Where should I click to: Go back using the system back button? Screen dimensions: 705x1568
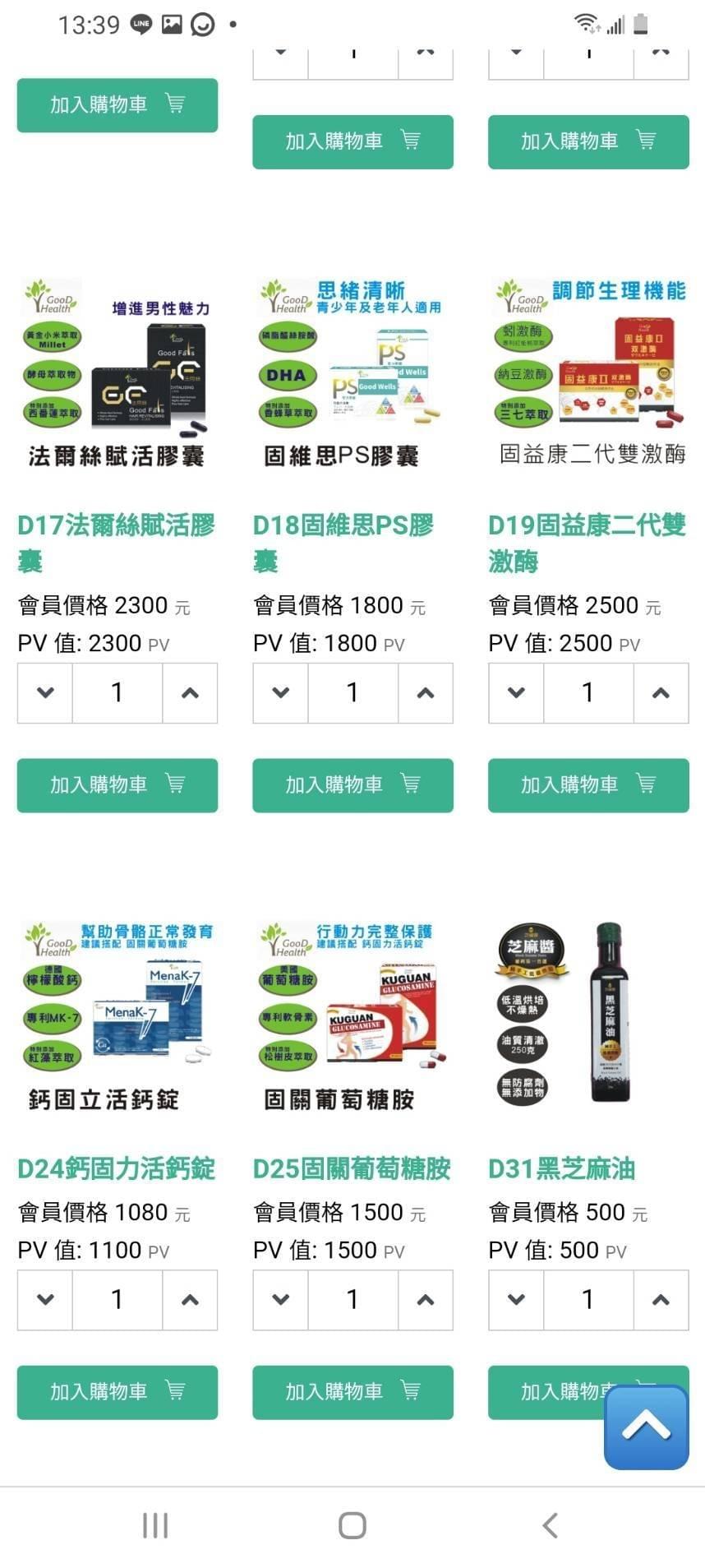point(550,1525)
